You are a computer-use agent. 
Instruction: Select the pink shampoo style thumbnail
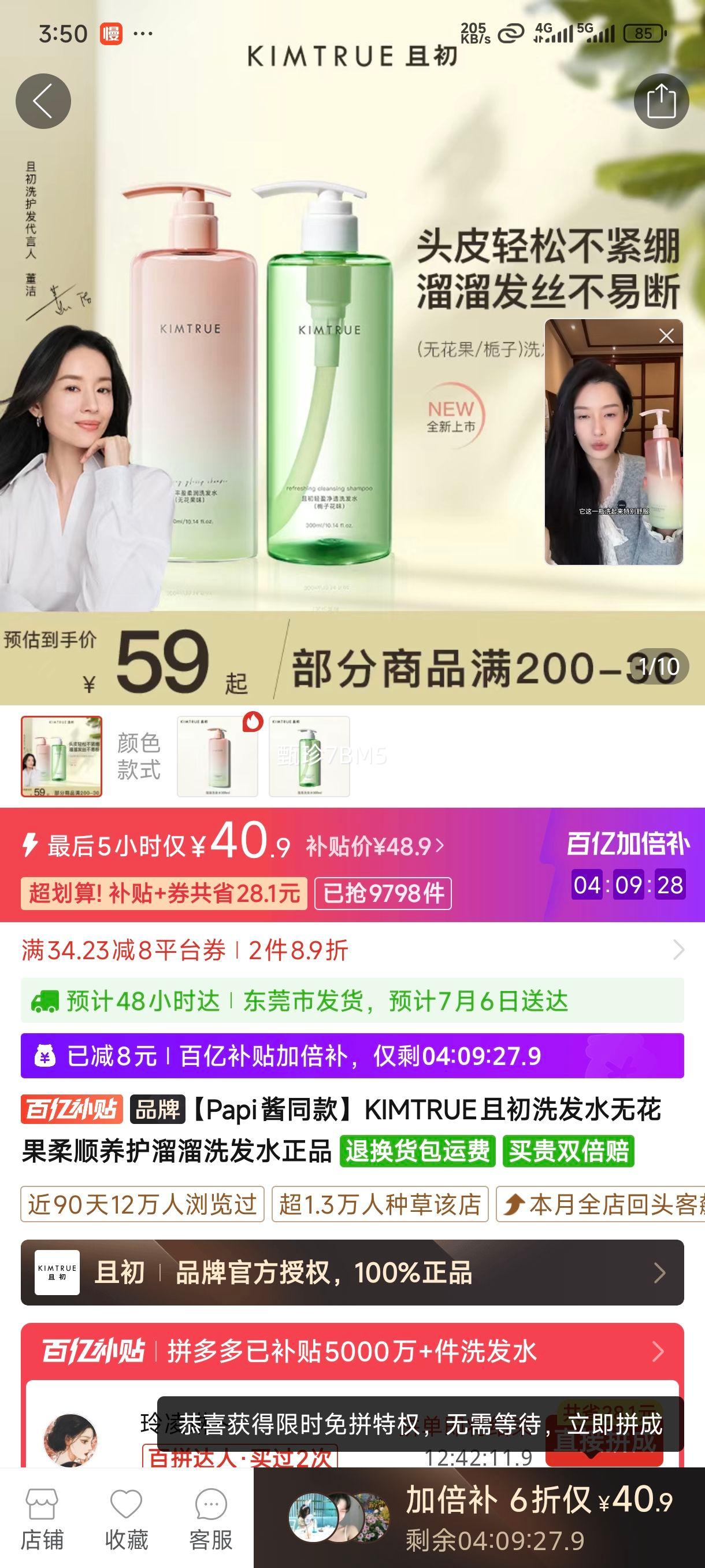coord(217,756)
